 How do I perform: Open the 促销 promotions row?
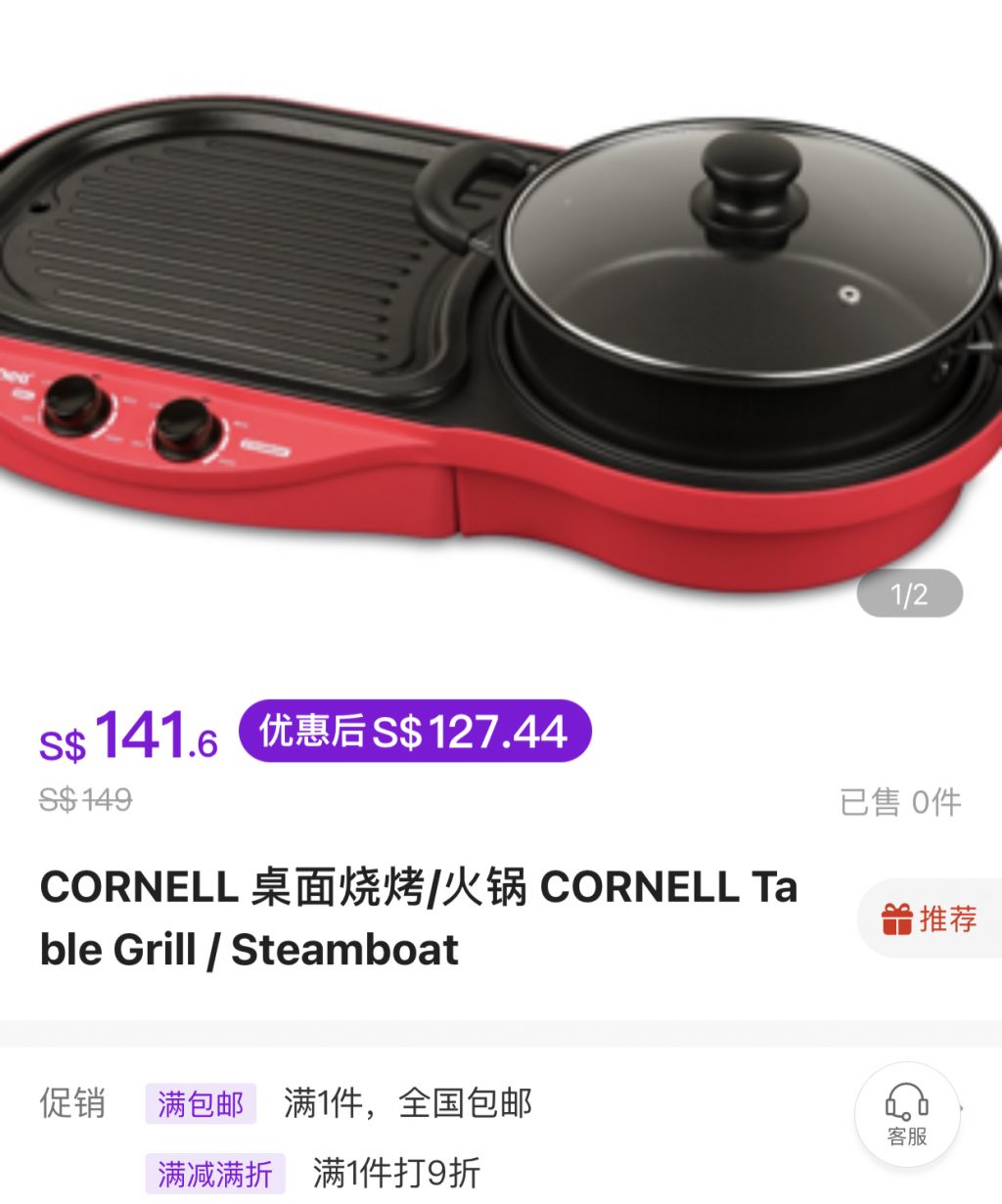click(x=440, y=1103)
